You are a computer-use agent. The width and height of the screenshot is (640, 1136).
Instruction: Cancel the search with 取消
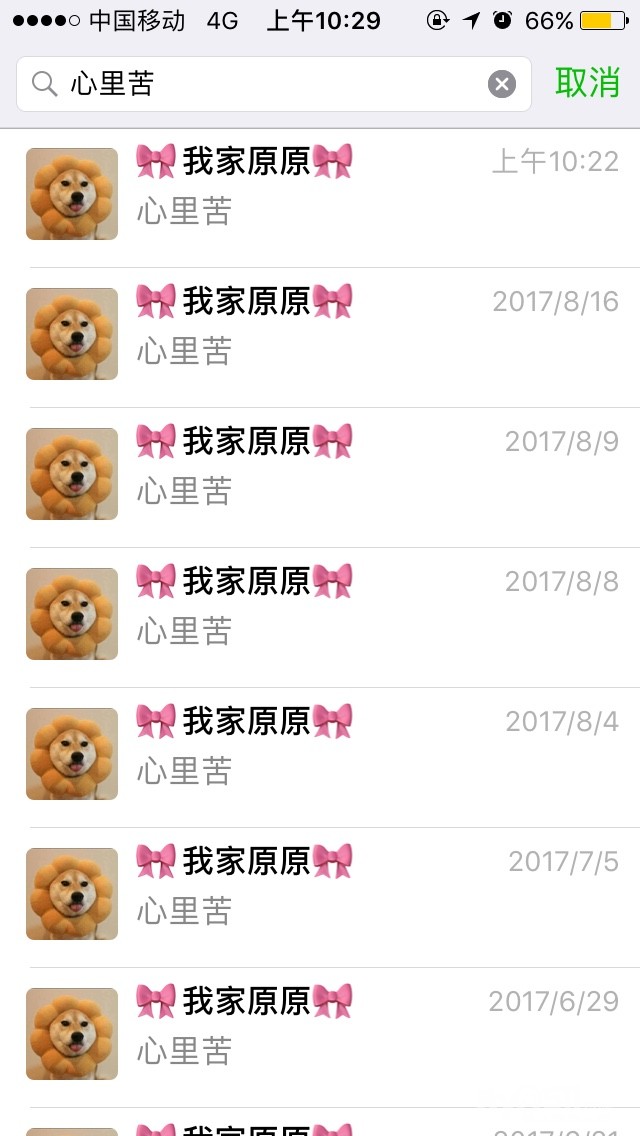pos(588,84)
